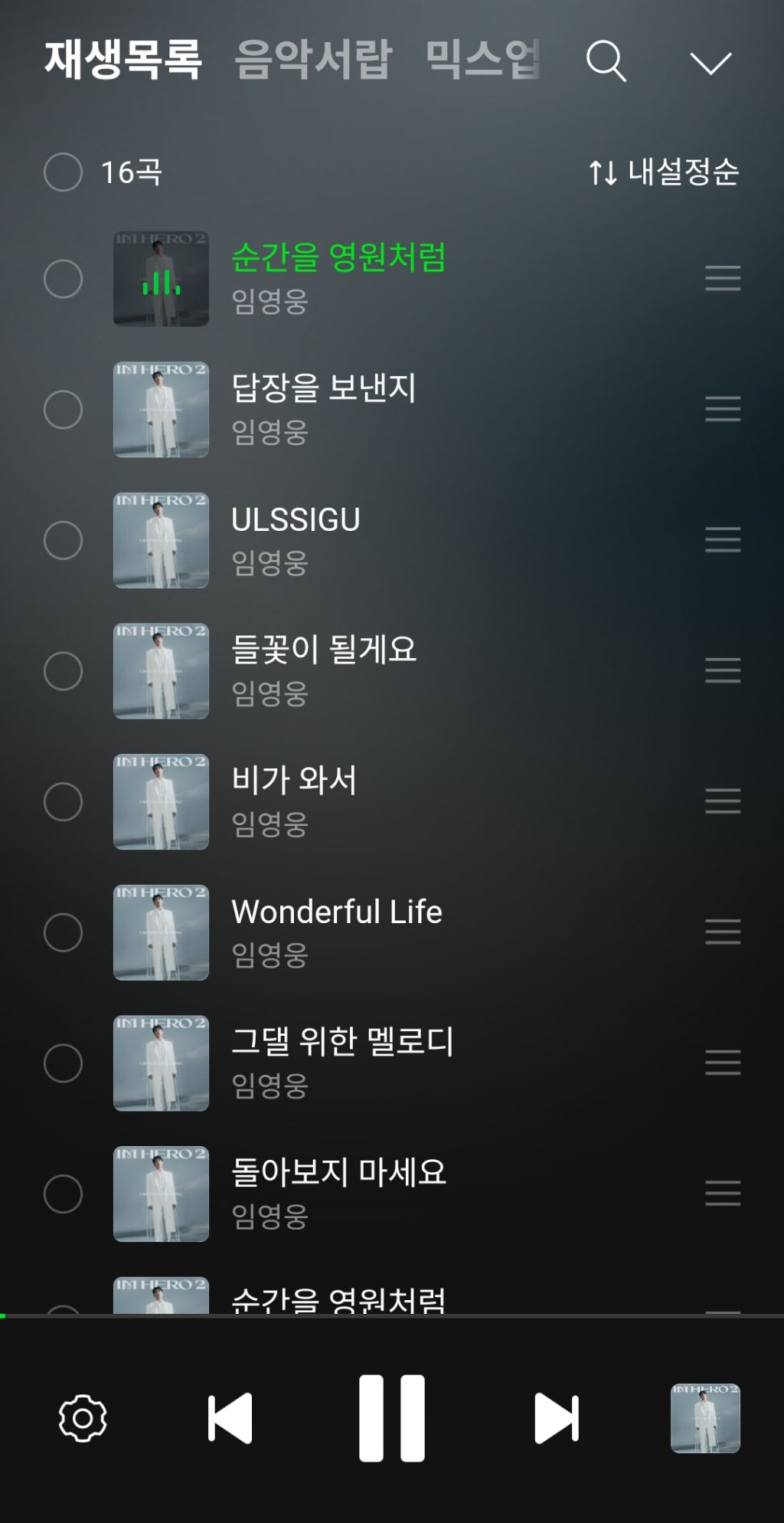
Task: Switch to the 믹스업 tab
Action: 482,60
